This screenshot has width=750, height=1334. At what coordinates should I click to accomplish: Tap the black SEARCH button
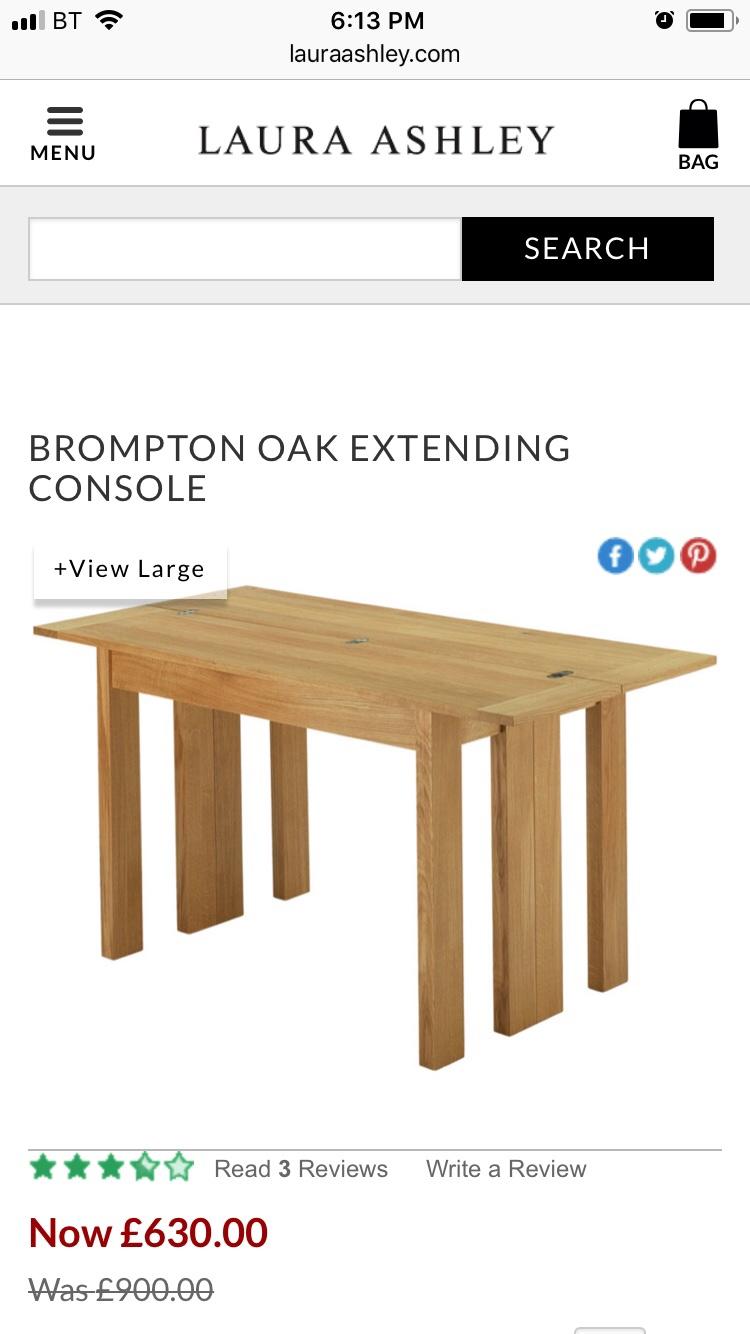point(587,249)
